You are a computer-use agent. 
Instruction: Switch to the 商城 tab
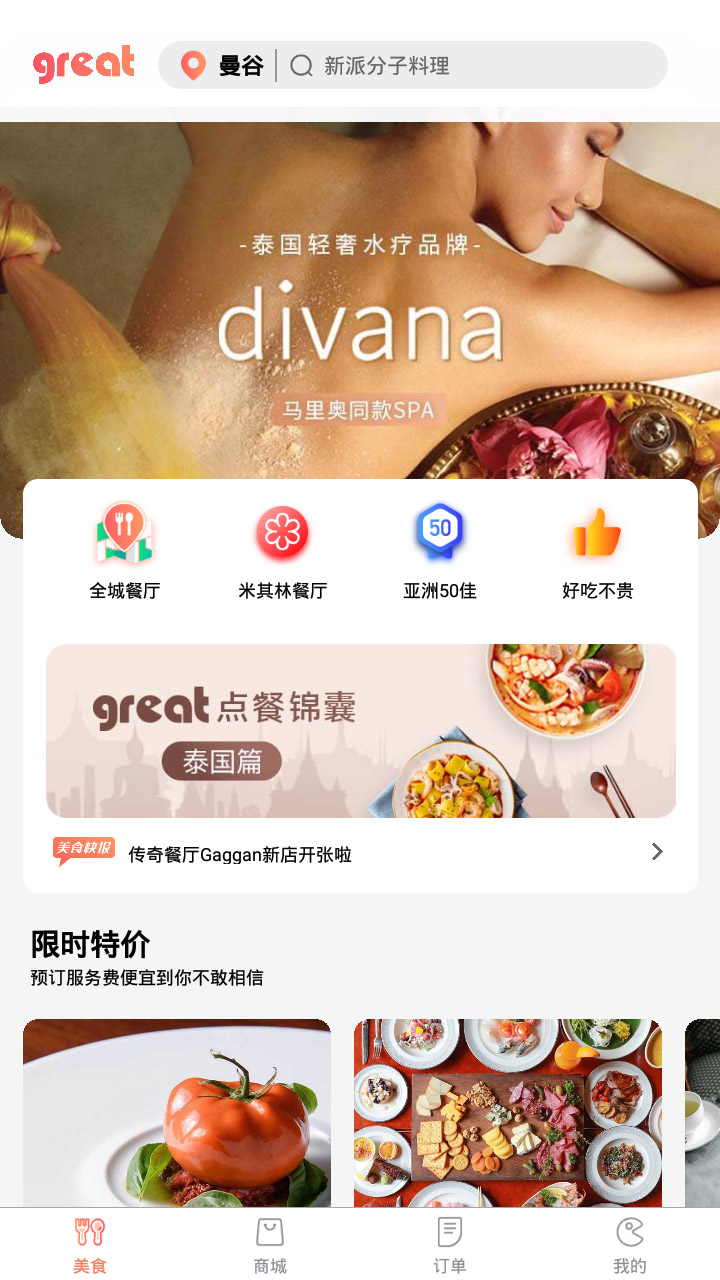[270, 1244]
